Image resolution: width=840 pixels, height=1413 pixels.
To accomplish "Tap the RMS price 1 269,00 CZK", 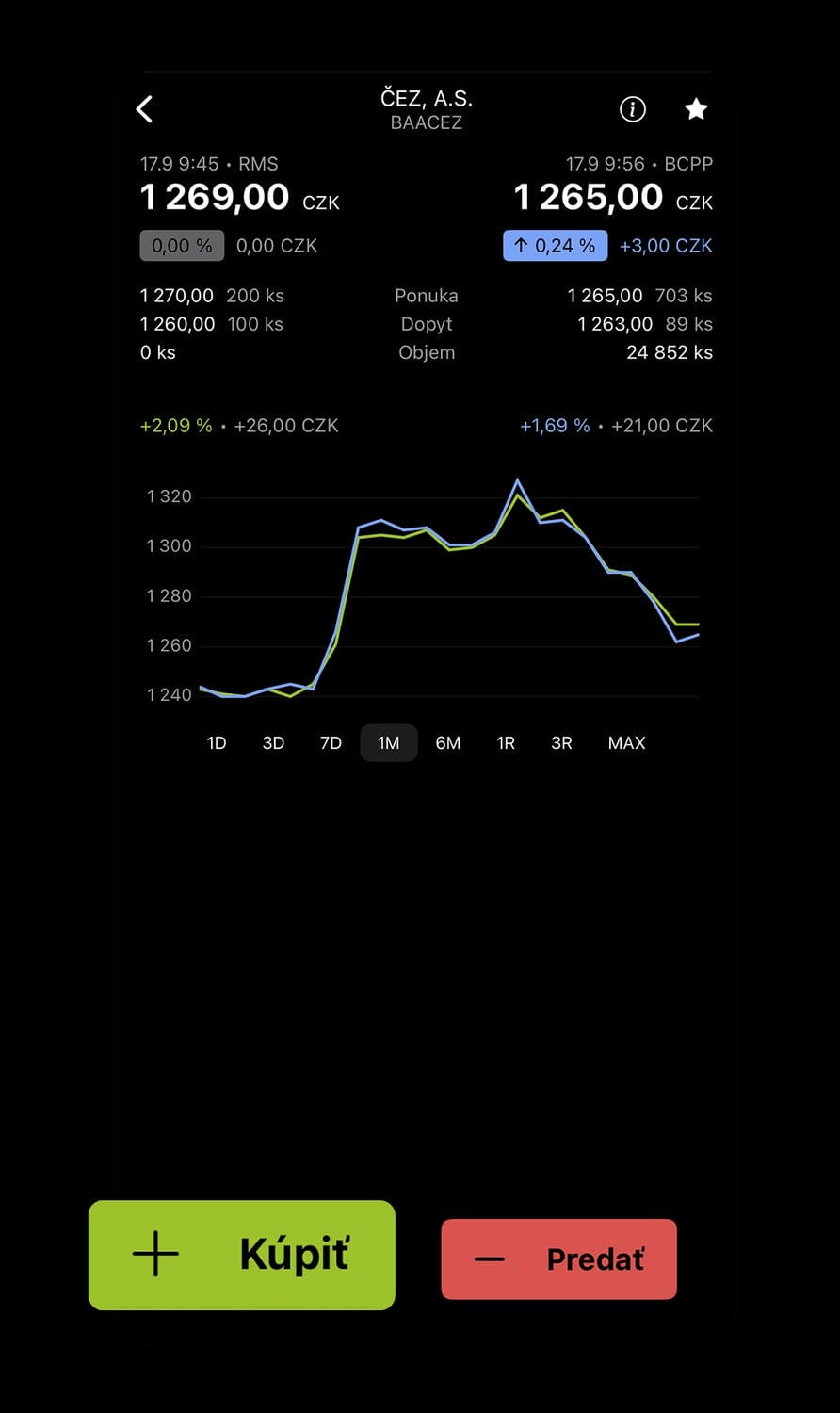I will click(214, 197).
